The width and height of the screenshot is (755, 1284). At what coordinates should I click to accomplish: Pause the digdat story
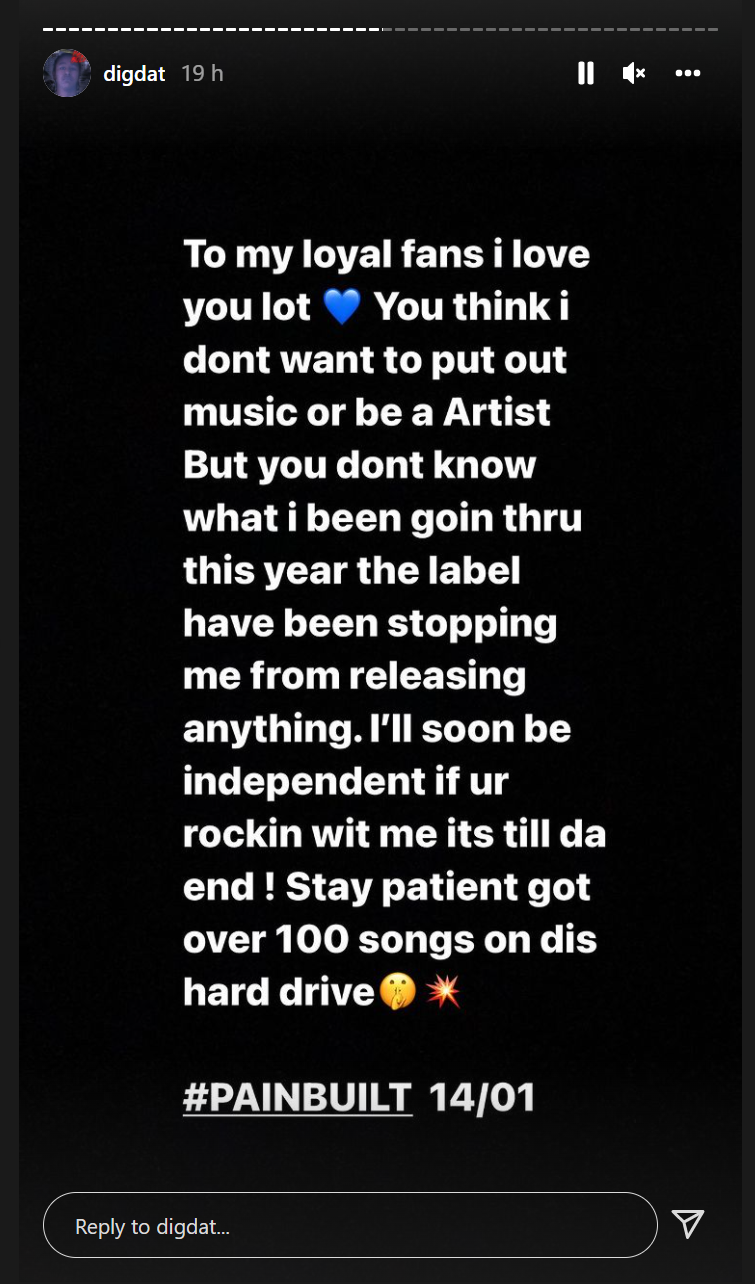click(x=586, y=73)
